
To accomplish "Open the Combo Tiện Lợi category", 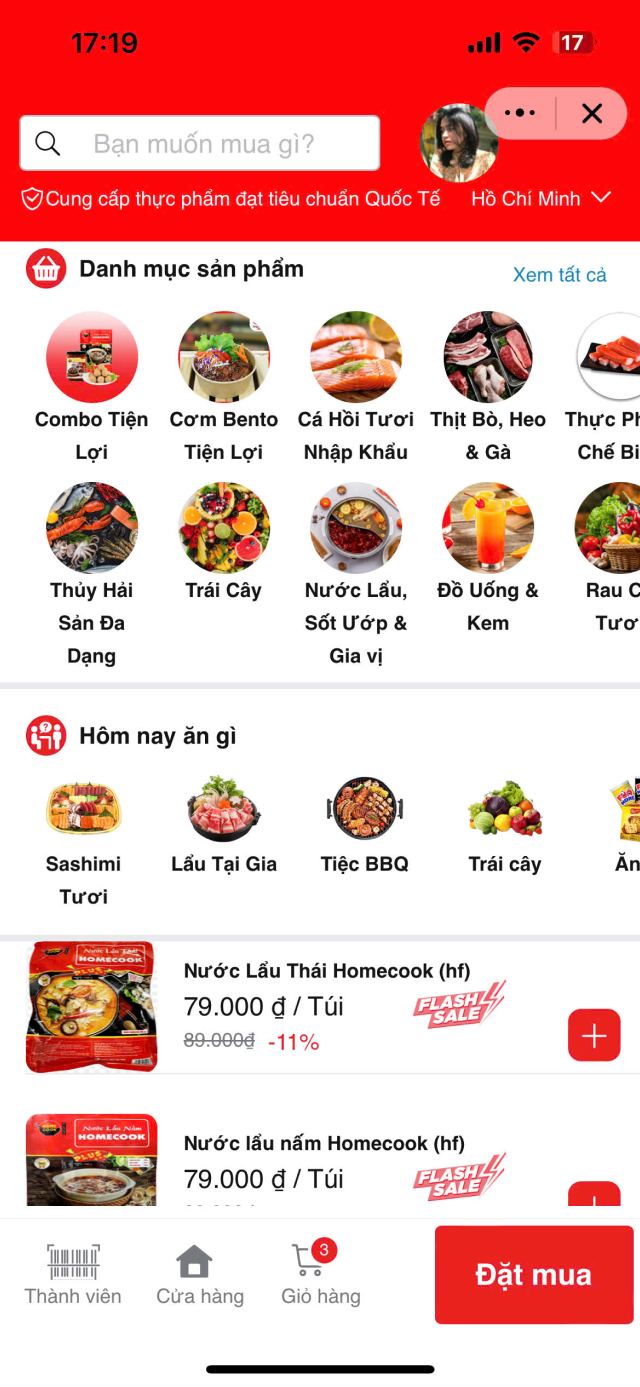I will pyautogui.click(x=92, y=358).
